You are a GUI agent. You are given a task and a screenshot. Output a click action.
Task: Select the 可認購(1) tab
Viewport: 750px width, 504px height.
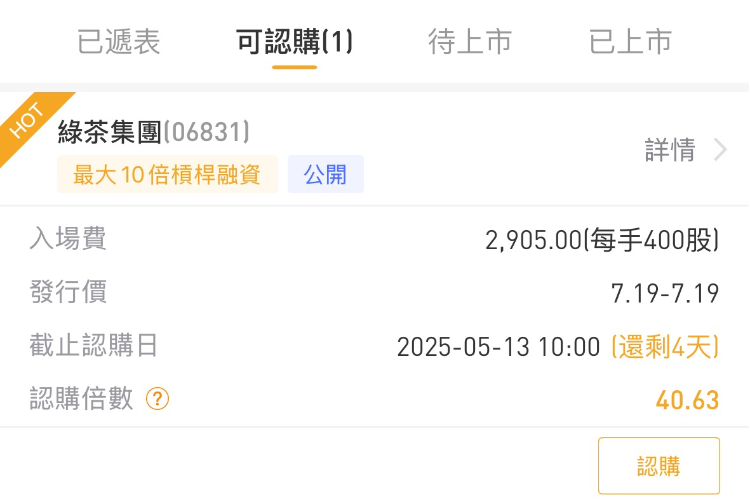tap(294, 42)
